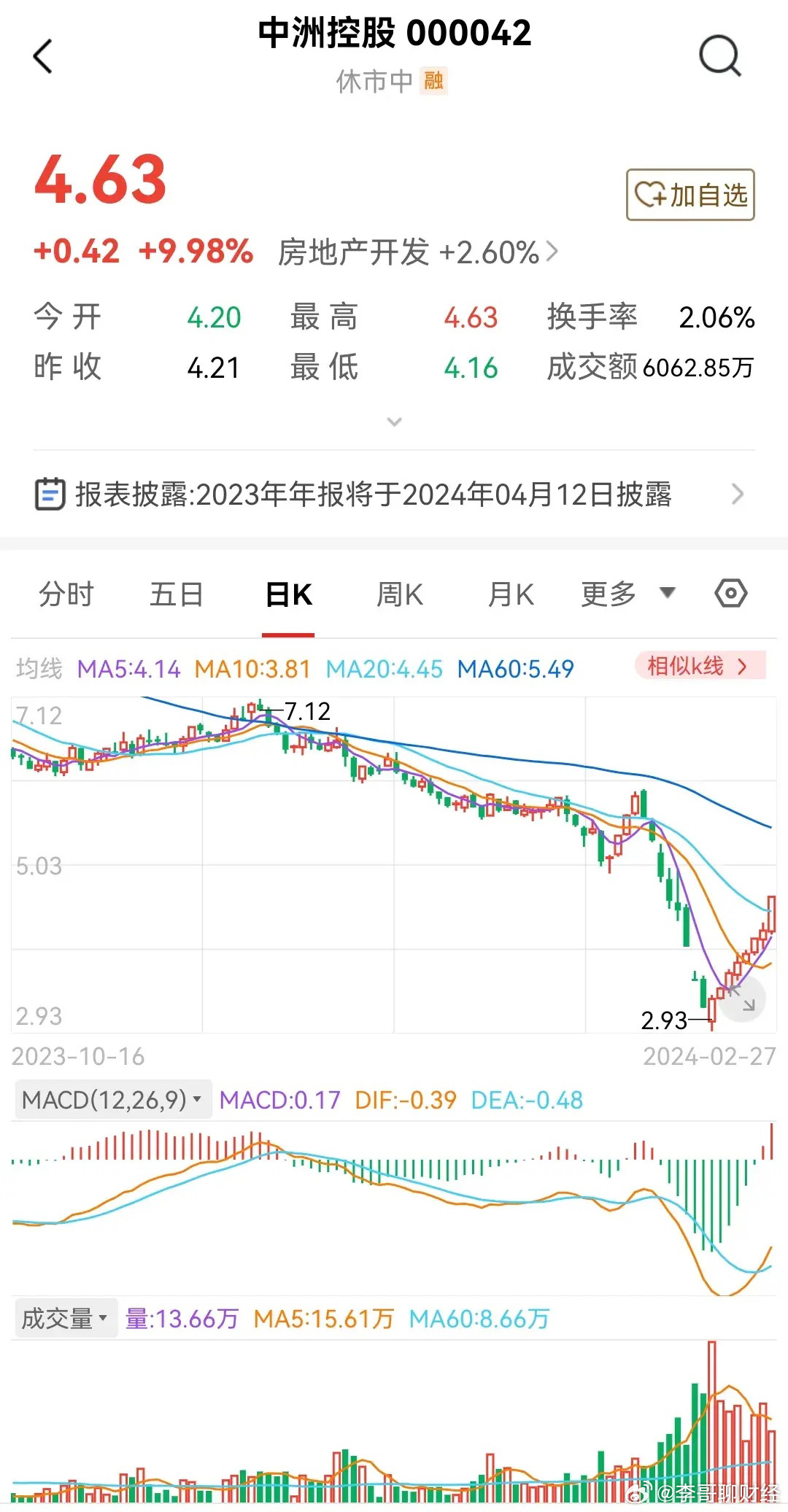Switch to the 周K tab
The height and width of the screenshot is (1512, 788).
[399, 594]
